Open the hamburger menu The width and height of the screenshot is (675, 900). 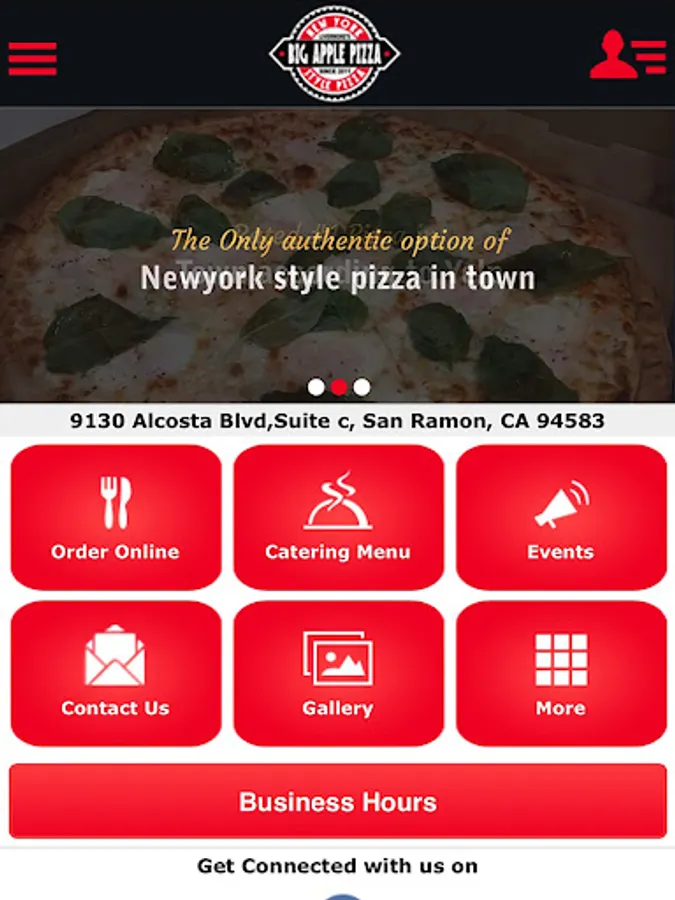(33, 56)
